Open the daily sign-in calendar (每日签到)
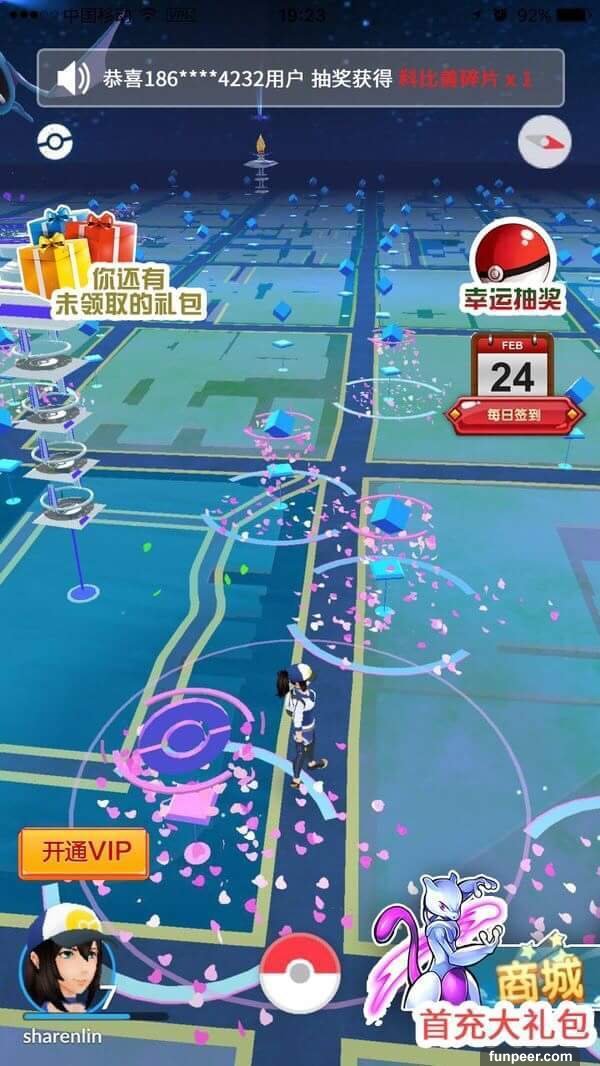The height and width of the screenshot is (1066, 600). click(x=512, y=384)
